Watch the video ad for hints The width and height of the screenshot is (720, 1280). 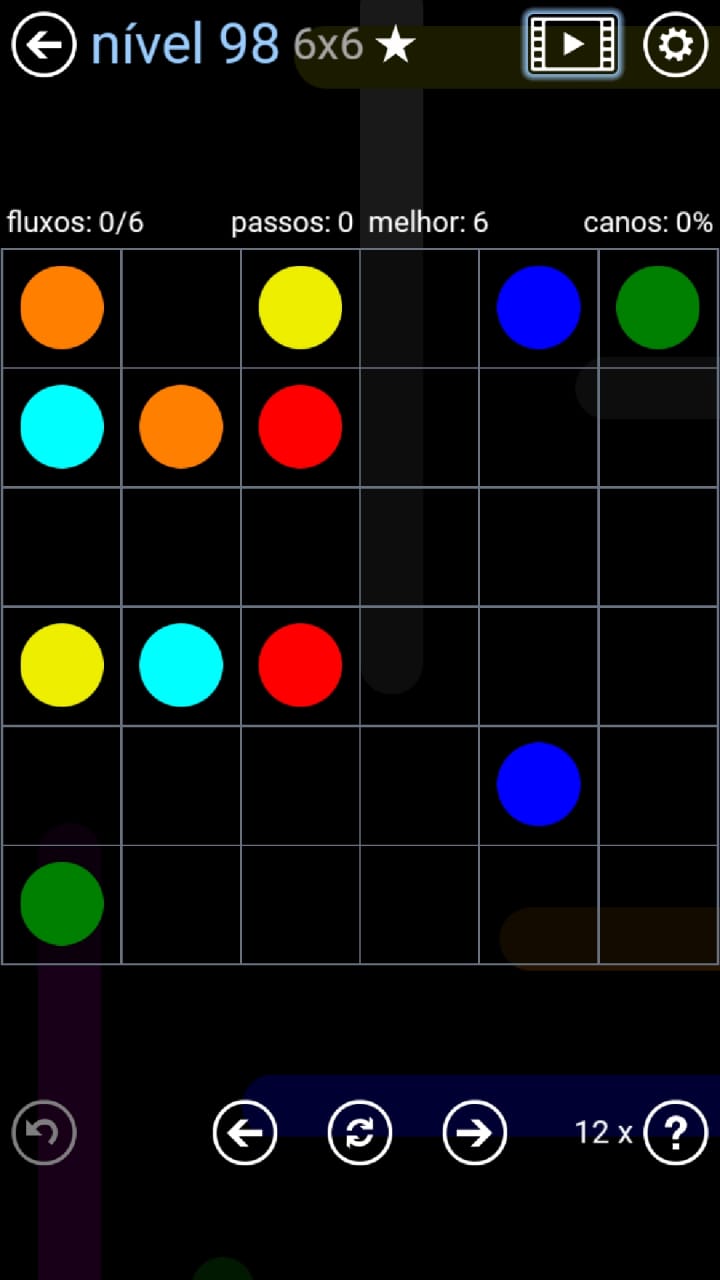click(572, 45)
